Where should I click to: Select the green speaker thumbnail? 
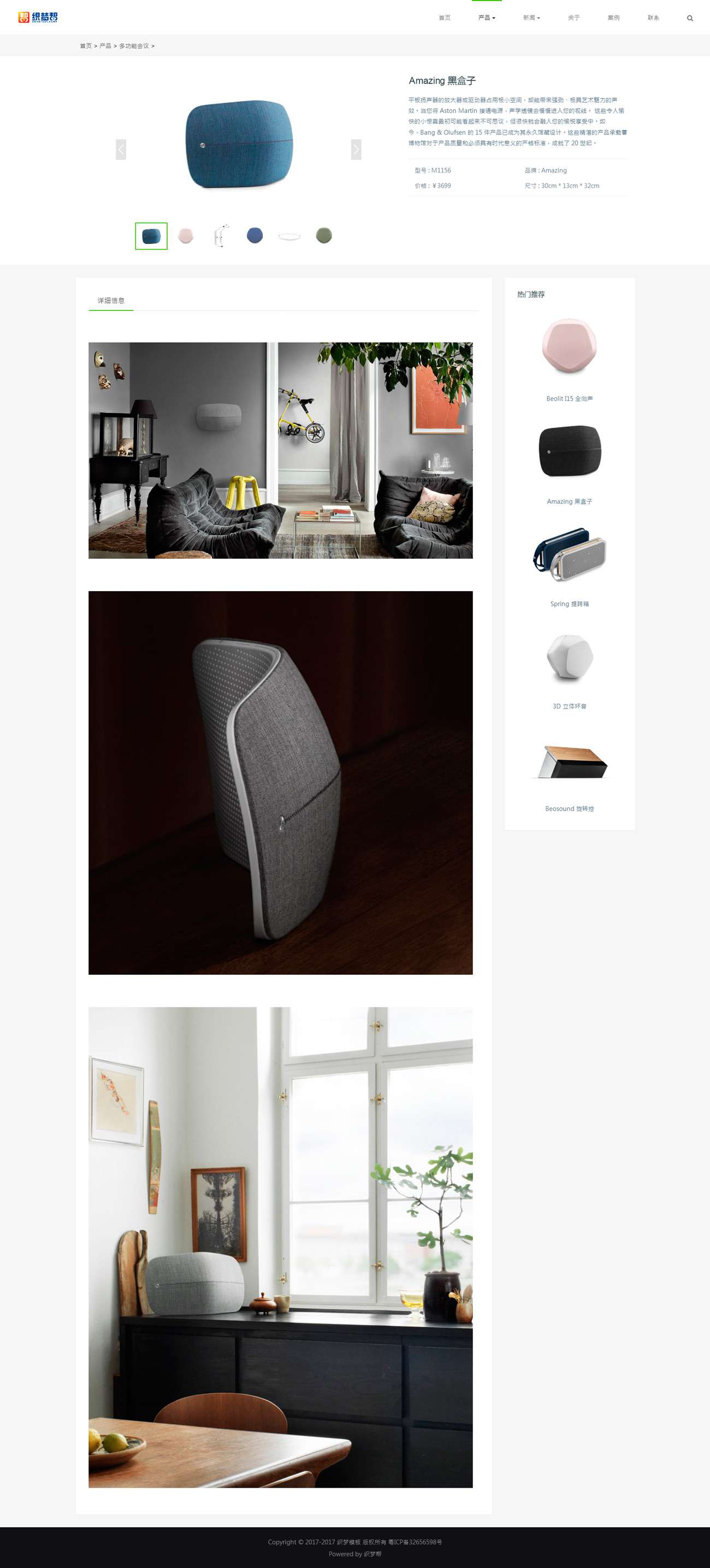click(x=324, y=236)
